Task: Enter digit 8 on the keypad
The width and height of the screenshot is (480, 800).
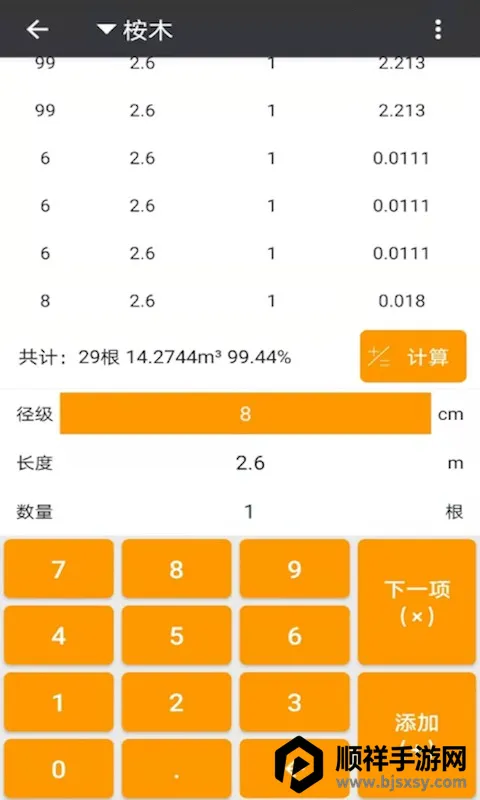Action: (176, 568)
